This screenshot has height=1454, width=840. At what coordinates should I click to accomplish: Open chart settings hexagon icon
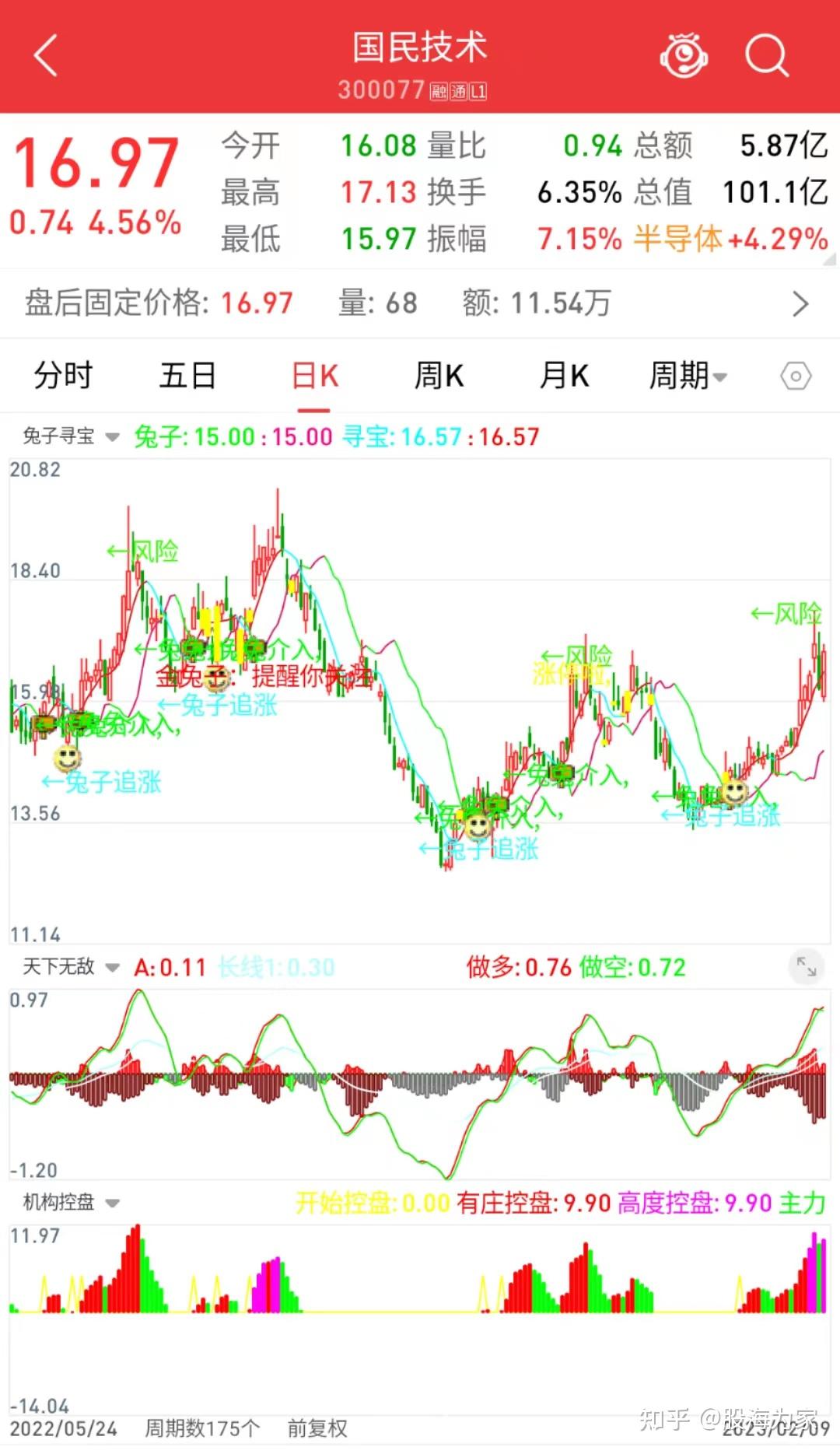tap(795, 377)
